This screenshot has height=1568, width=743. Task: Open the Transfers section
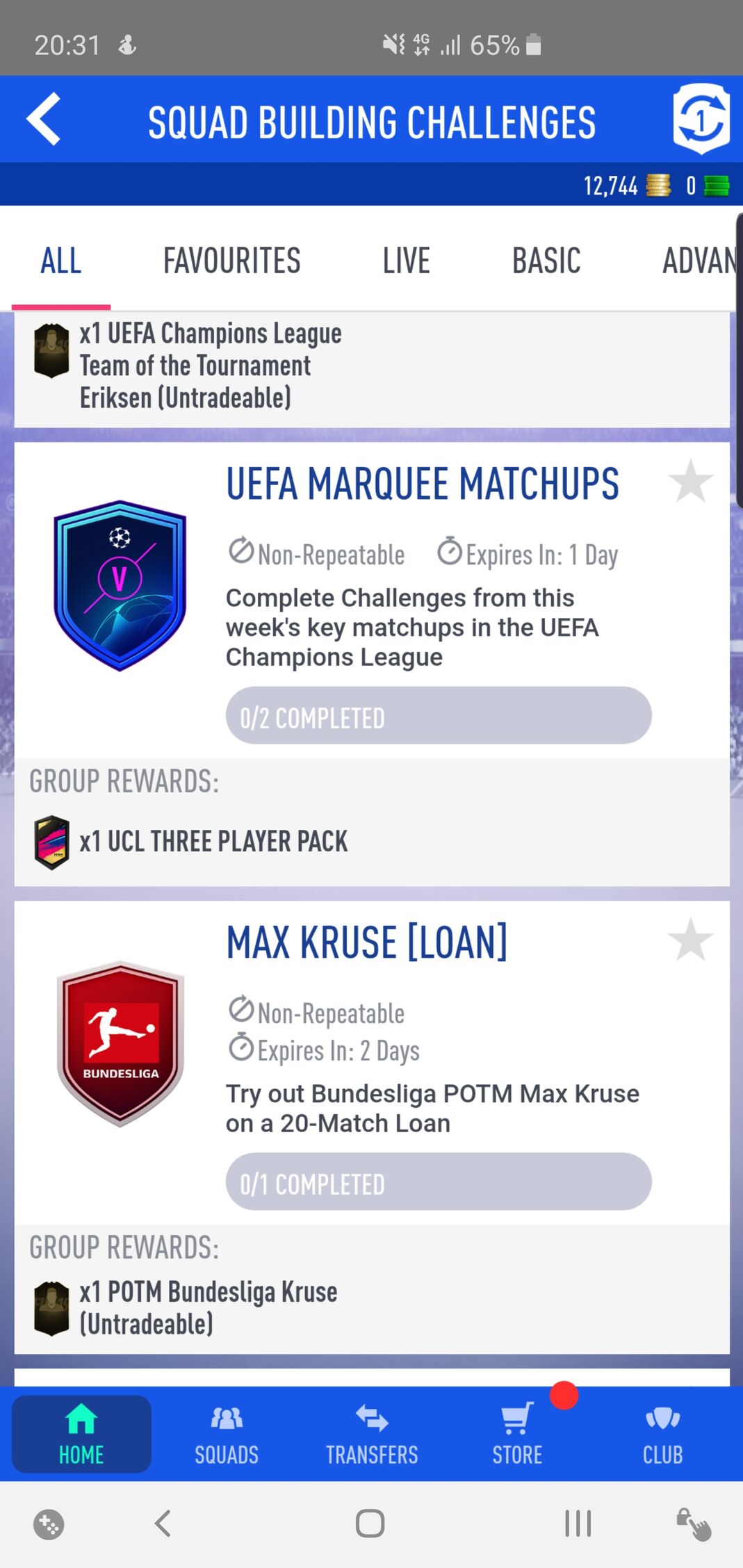(x=372, y=1435)
